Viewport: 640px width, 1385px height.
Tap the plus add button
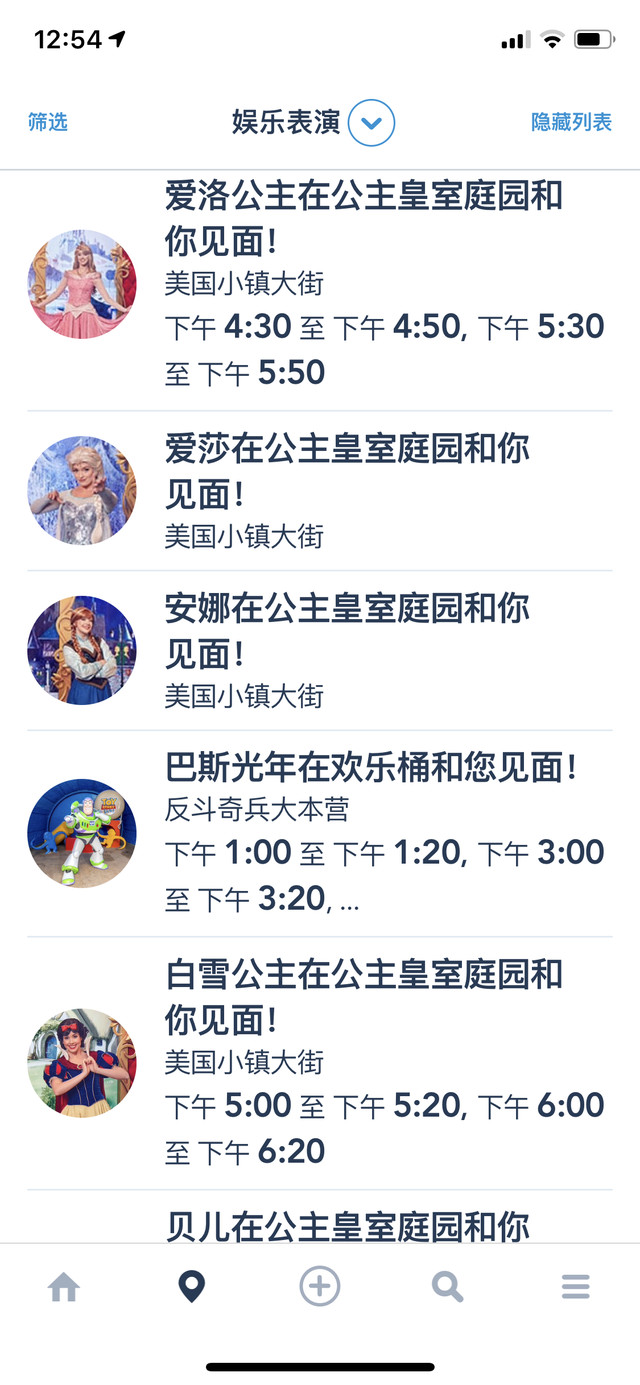coord(320,1287)
